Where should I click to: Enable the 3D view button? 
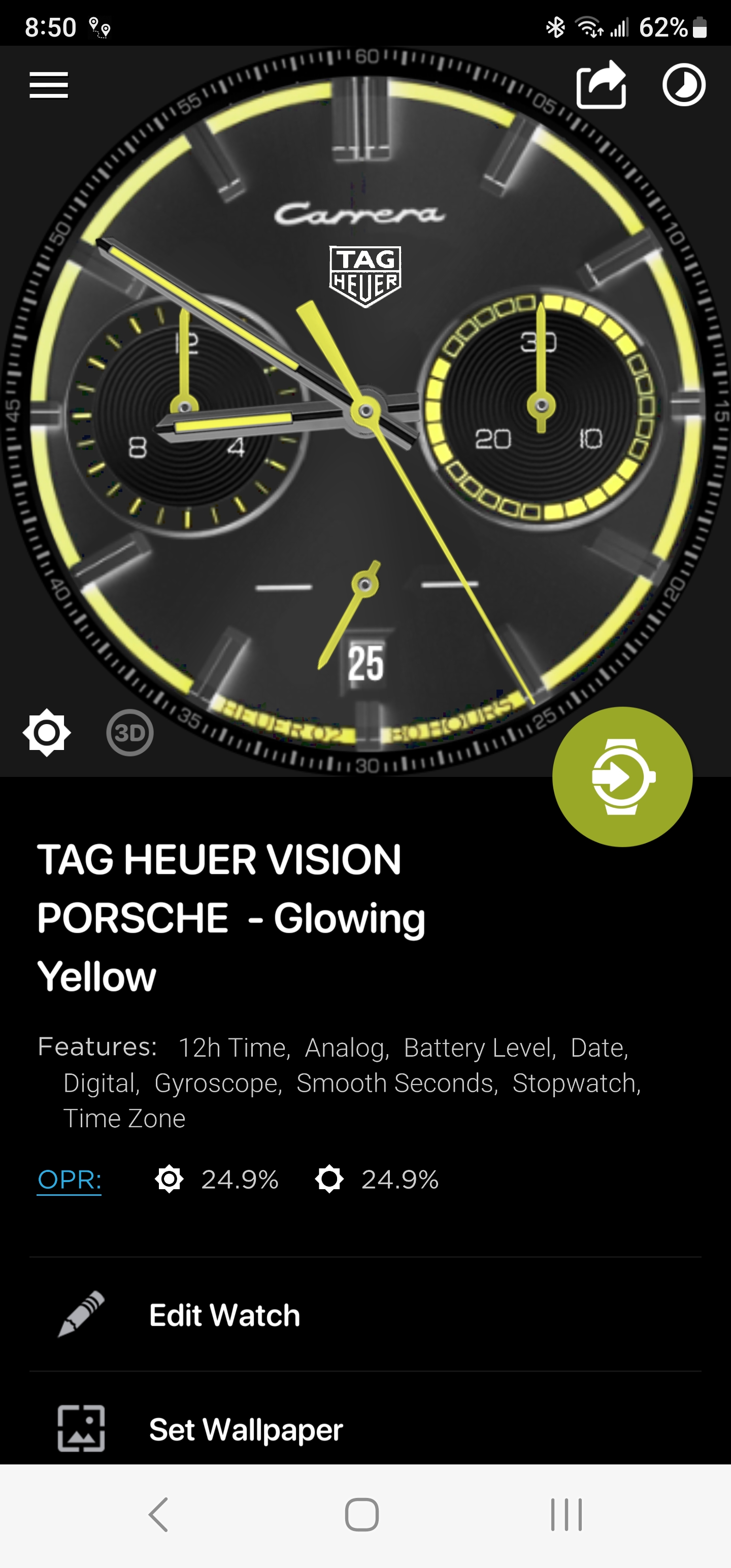(129, 732)
